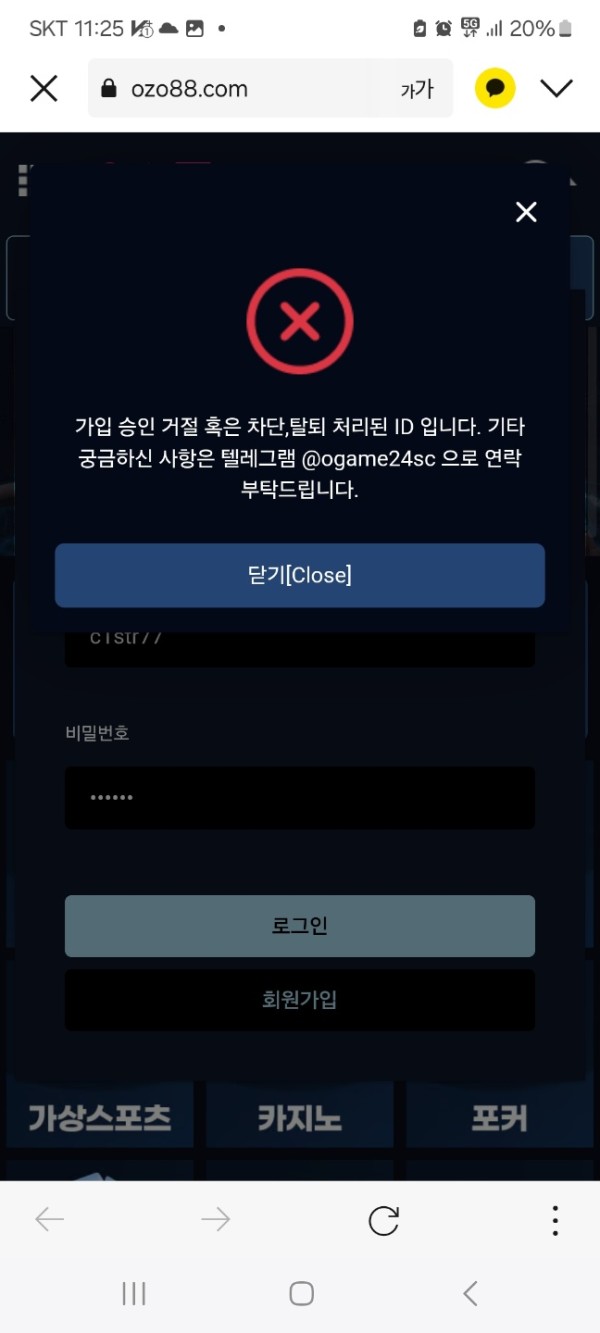Open the browser's three-dot menu
600x1333 pixels.
click(x=555, y=1220)
